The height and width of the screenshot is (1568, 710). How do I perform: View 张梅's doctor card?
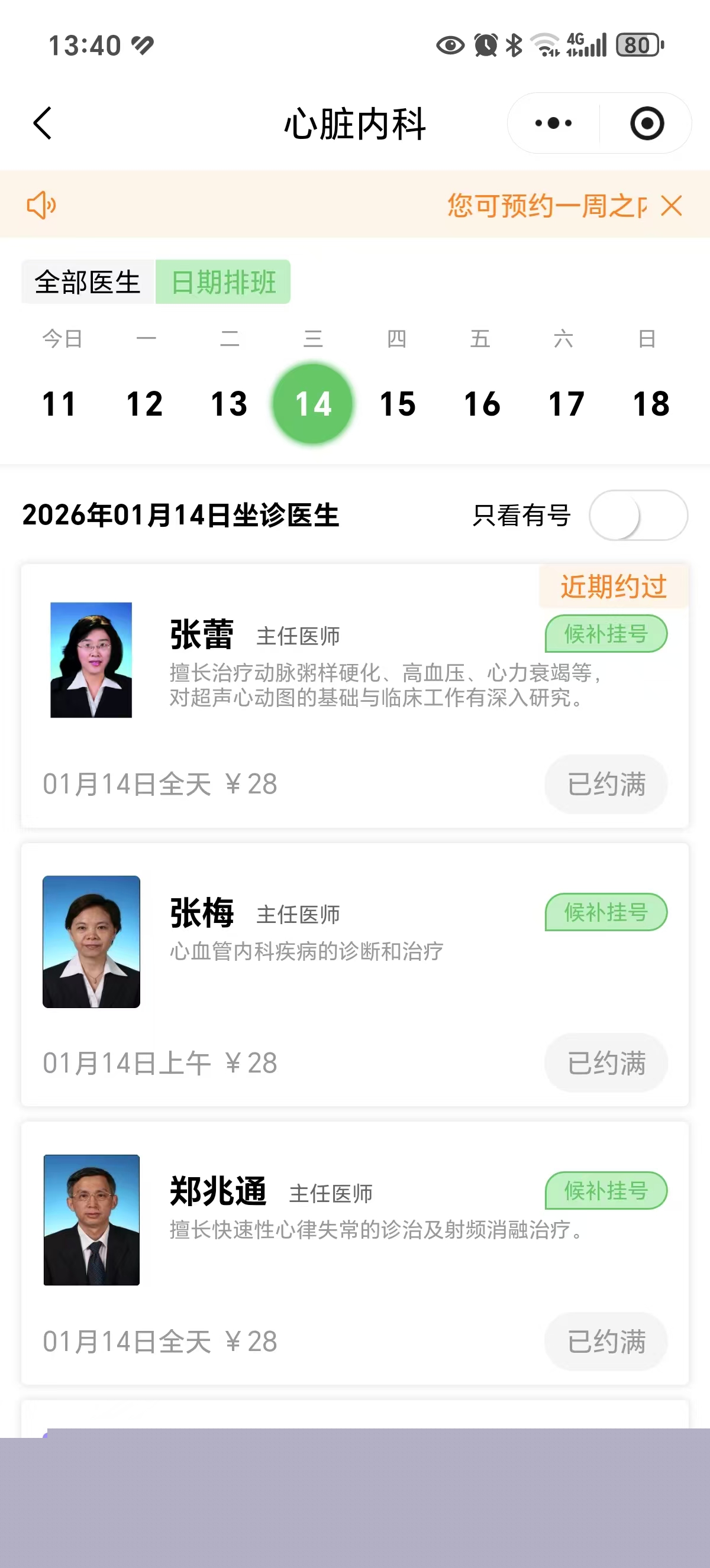[201, 913]
